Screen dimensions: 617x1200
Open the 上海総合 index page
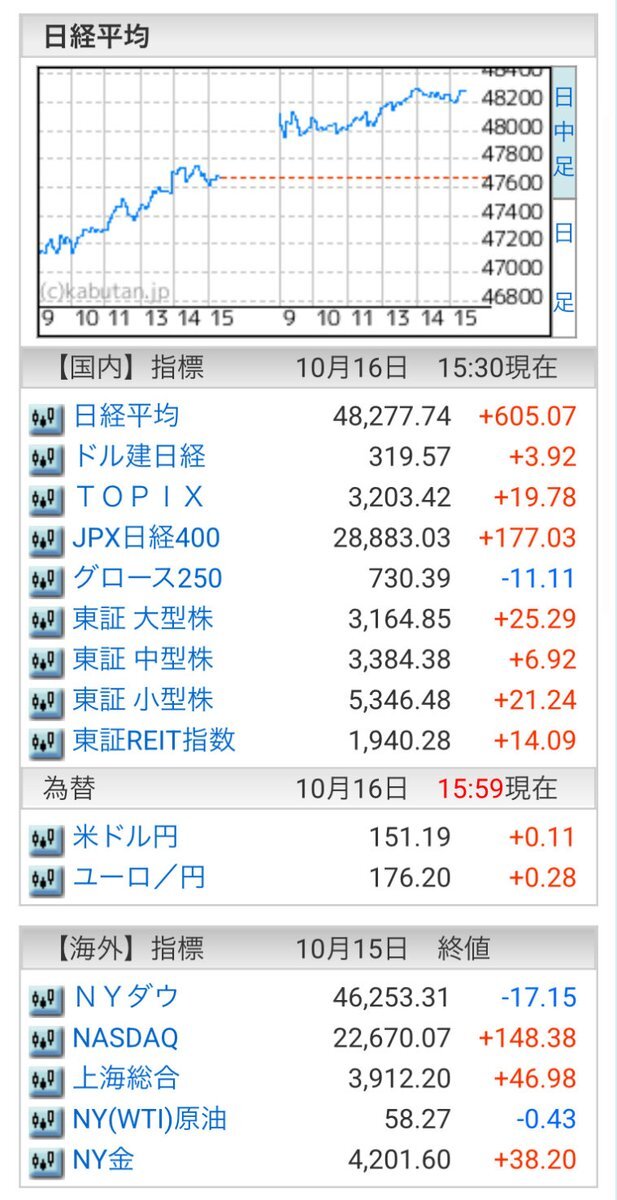[x=126, y=1079]
